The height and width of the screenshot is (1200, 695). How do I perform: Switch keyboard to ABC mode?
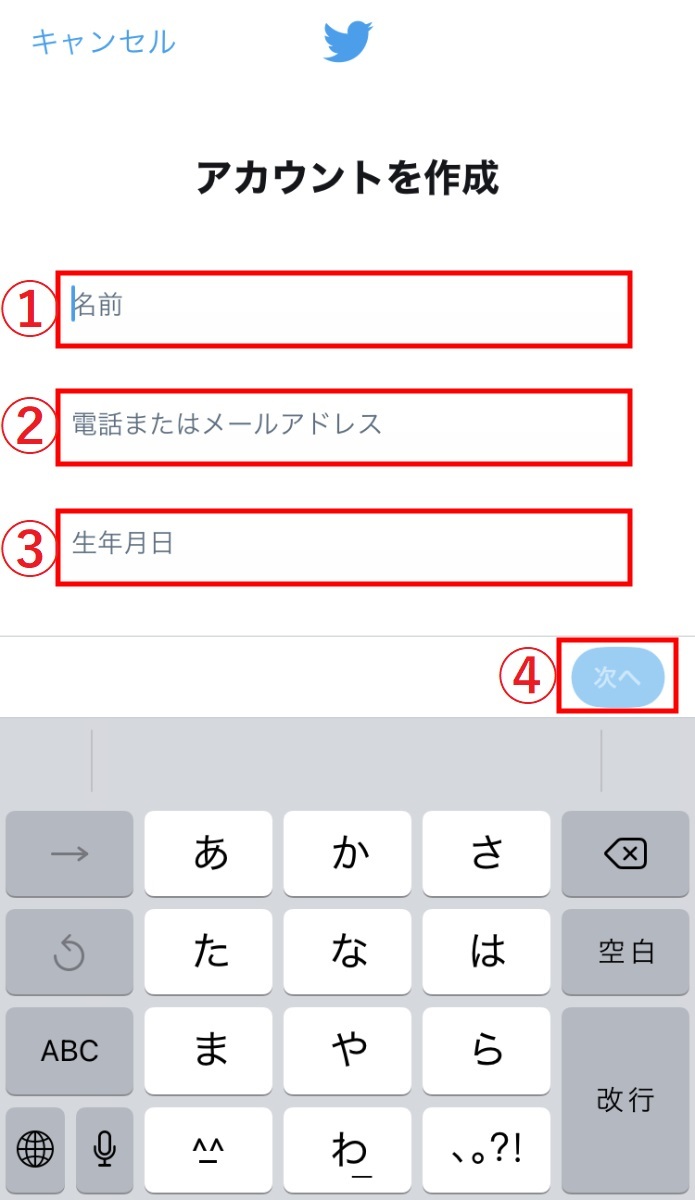(69, 1050)
